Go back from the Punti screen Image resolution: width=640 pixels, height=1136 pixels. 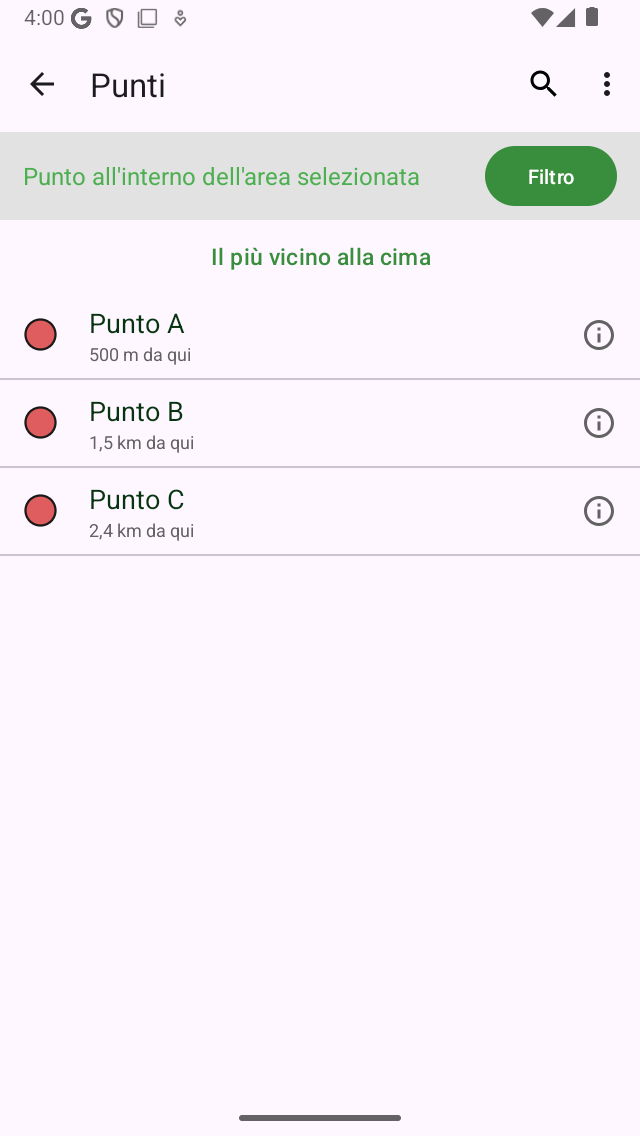pyautogui.click(x=42, y=85)
